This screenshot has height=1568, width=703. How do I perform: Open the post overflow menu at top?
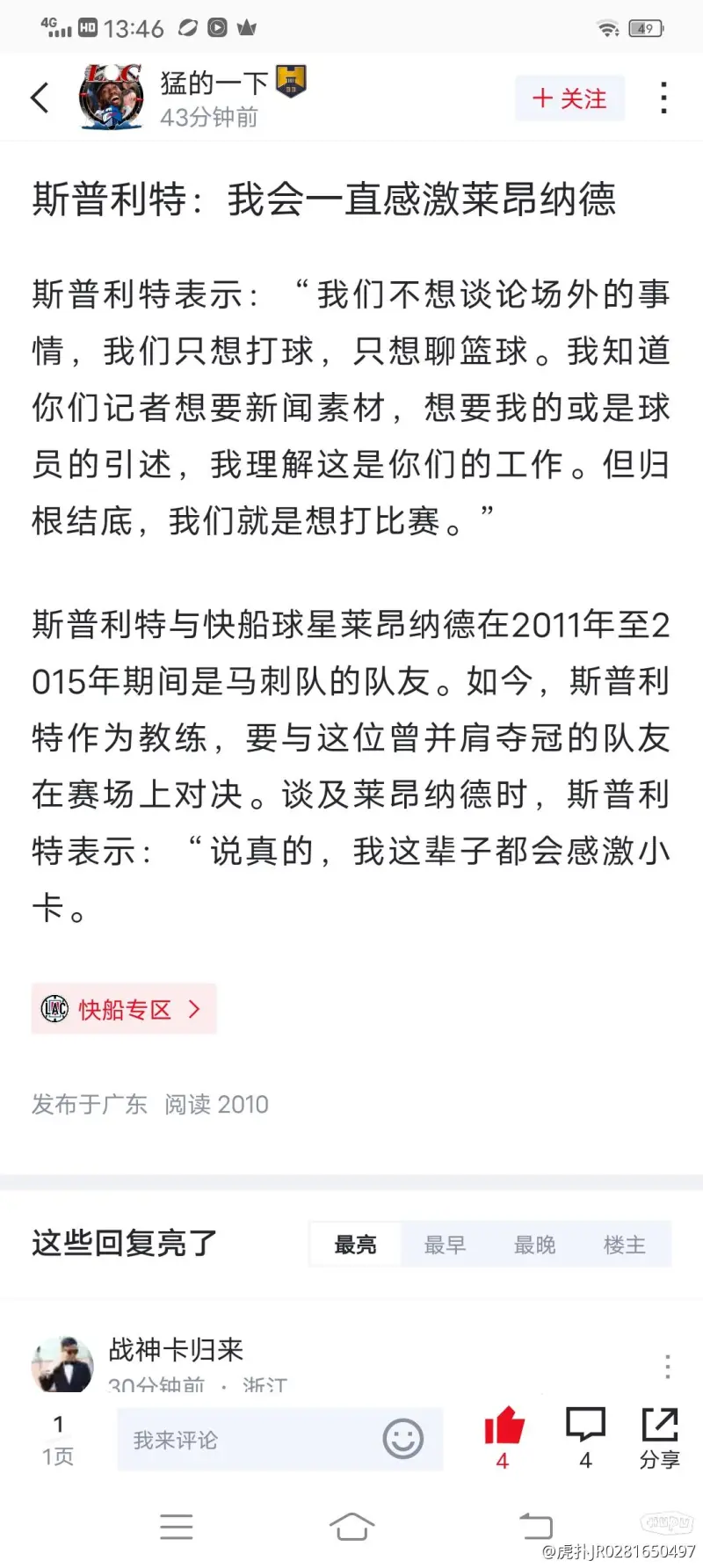(x=663, y=98)
